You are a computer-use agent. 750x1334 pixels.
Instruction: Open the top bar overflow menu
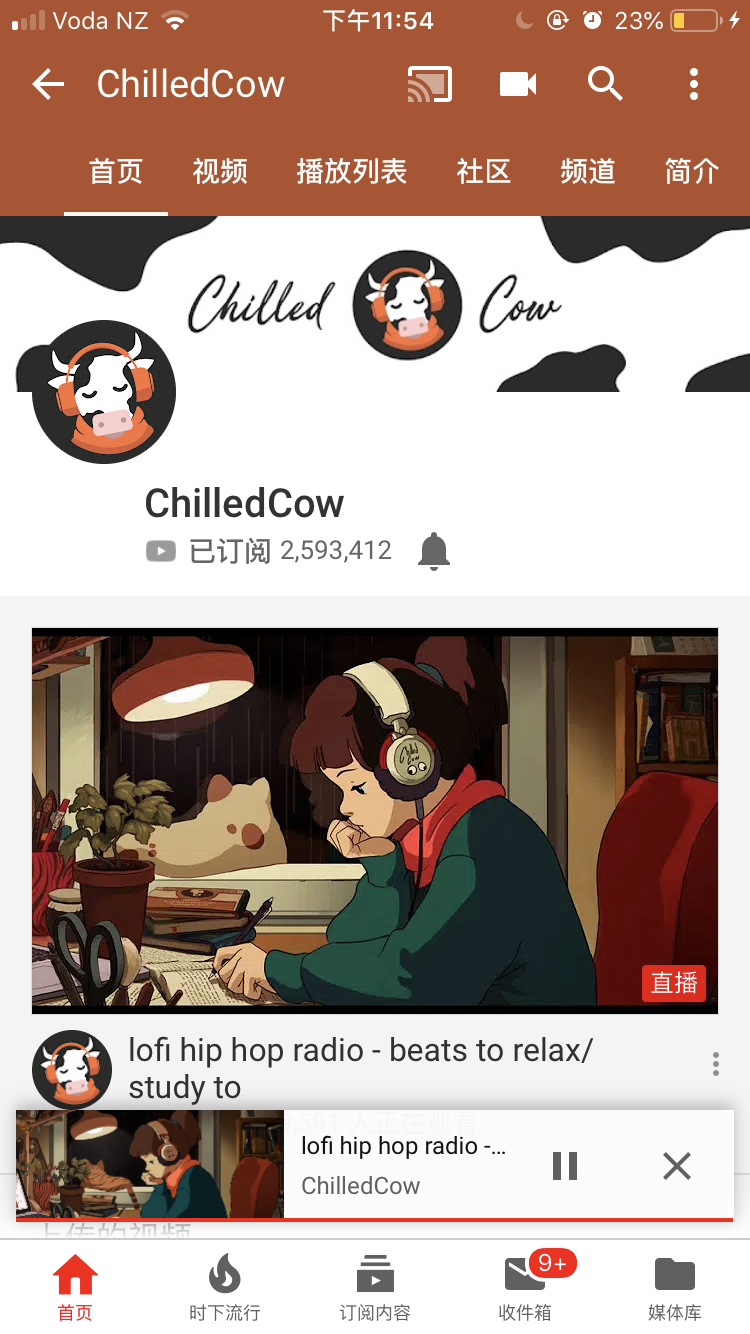pos(694,85)
